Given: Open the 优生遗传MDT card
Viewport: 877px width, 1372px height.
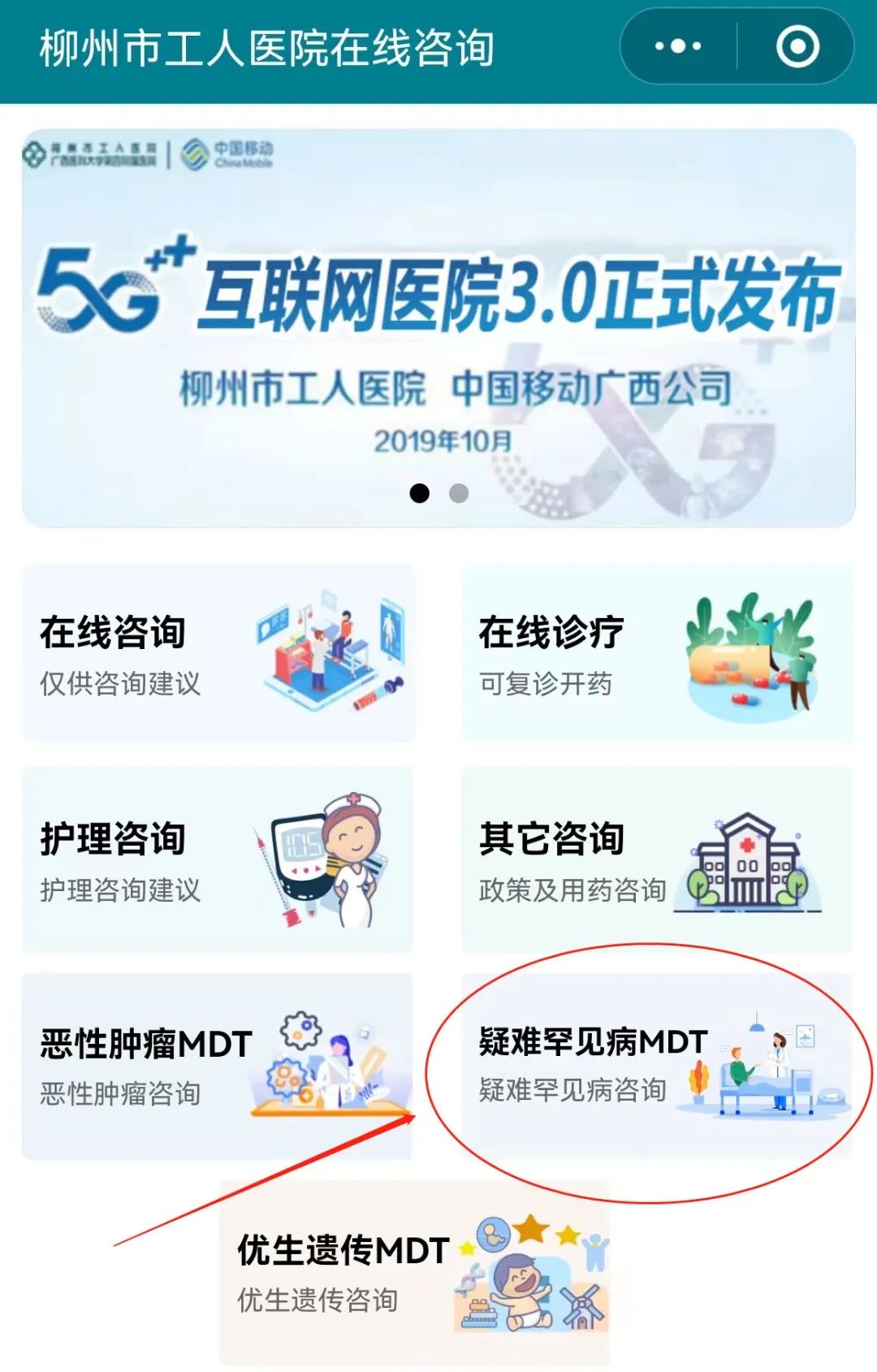Looking at the screenshot, I should click(x=414, y=1273).
